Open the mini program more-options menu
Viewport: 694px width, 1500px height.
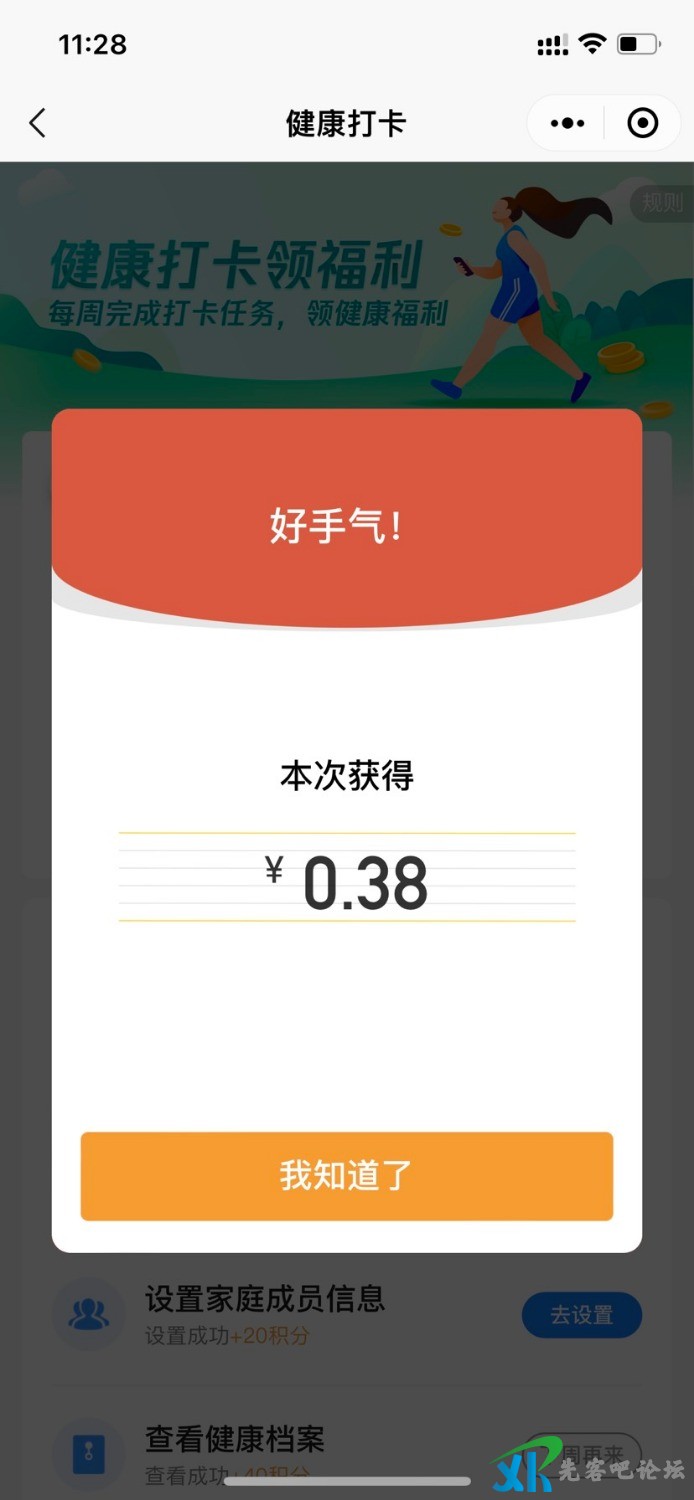(567, 124)
